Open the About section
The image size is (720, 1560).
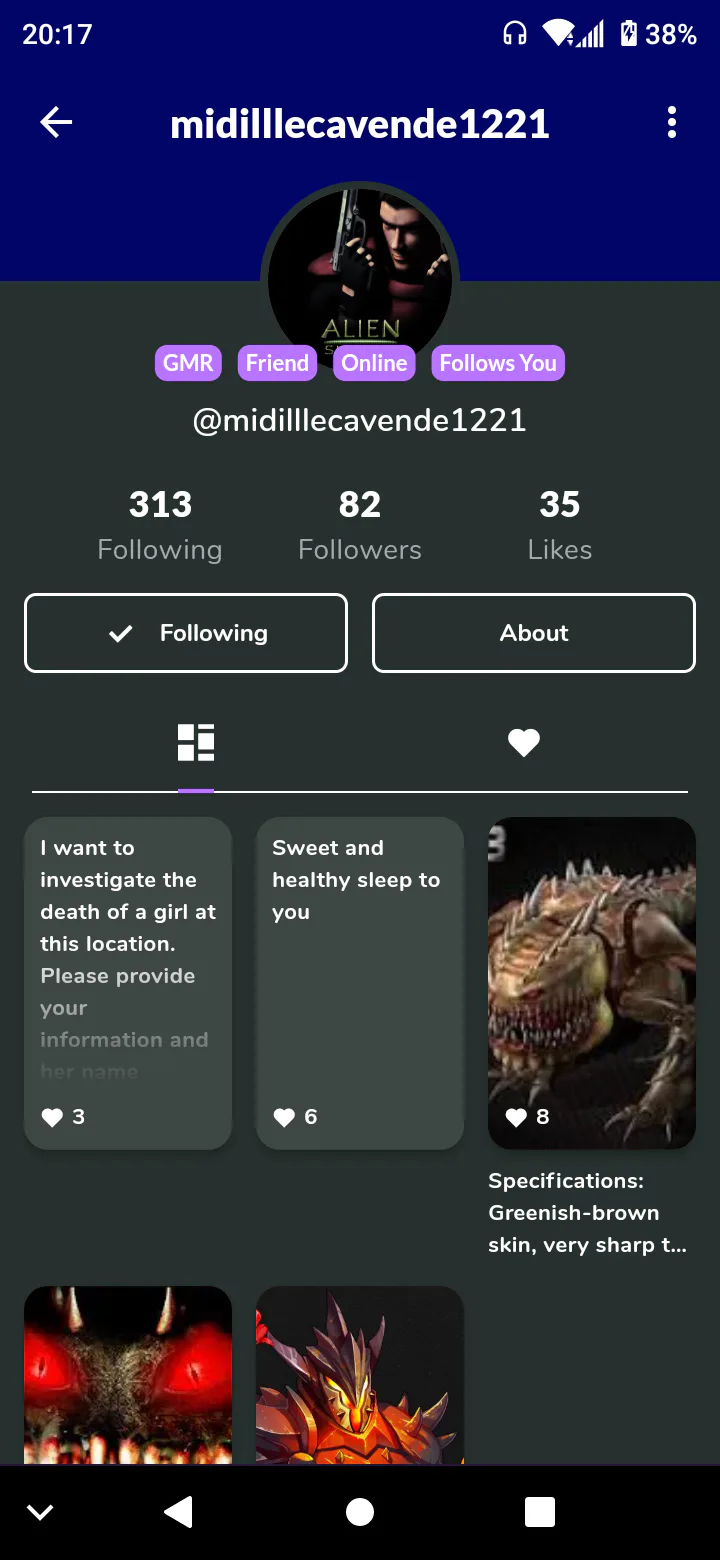[x=534, y=633]
